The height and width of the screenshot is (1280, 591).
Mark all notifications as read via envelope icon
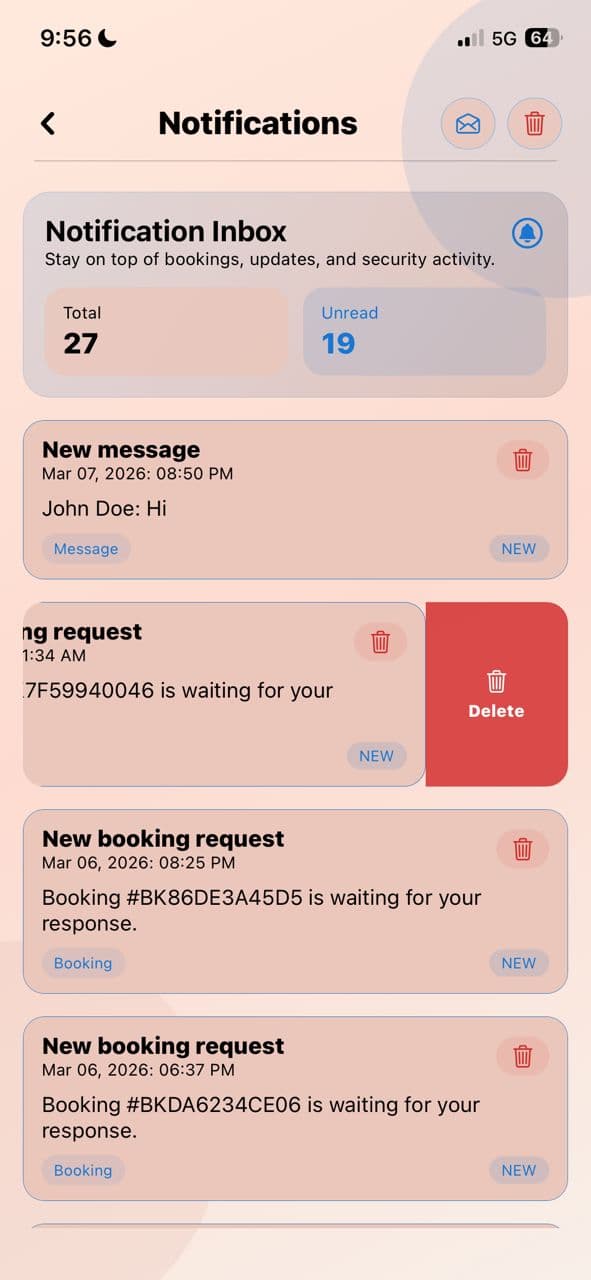coord(468,124)
